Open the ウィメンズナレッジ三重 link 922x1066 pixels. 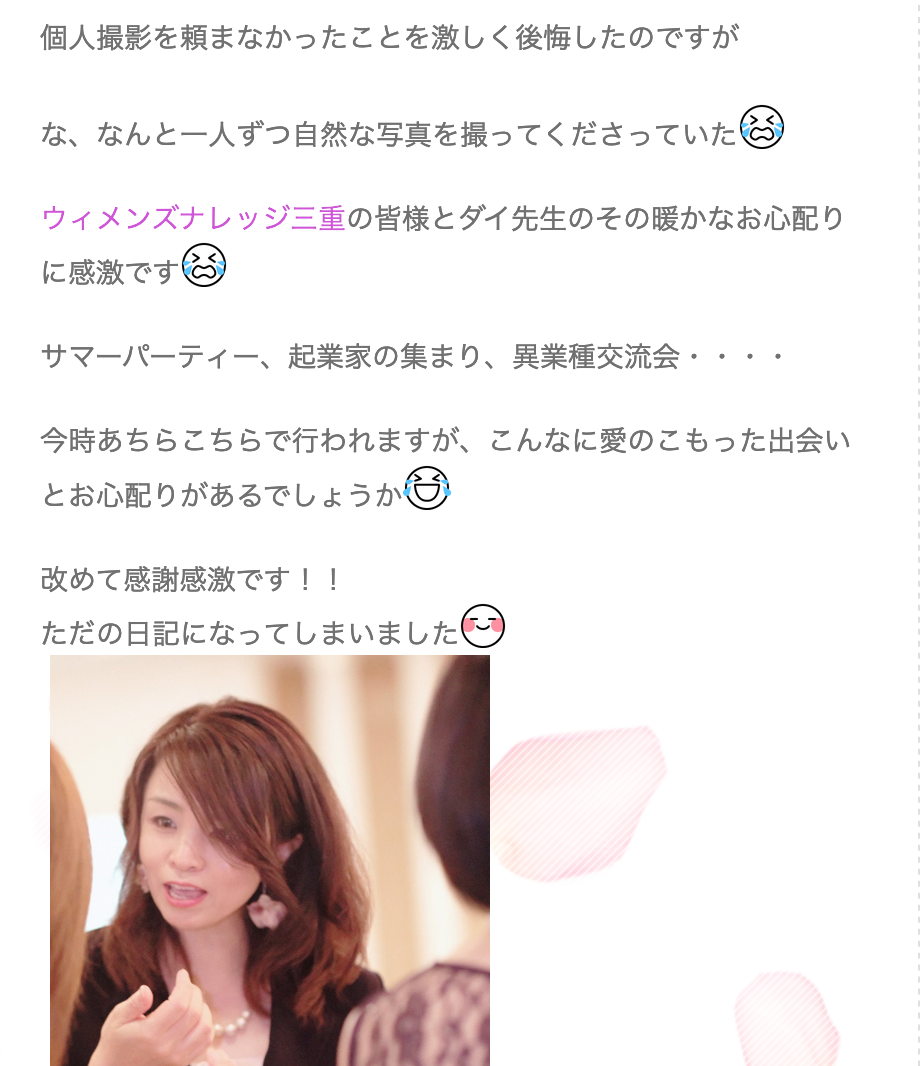pos(193,217)
